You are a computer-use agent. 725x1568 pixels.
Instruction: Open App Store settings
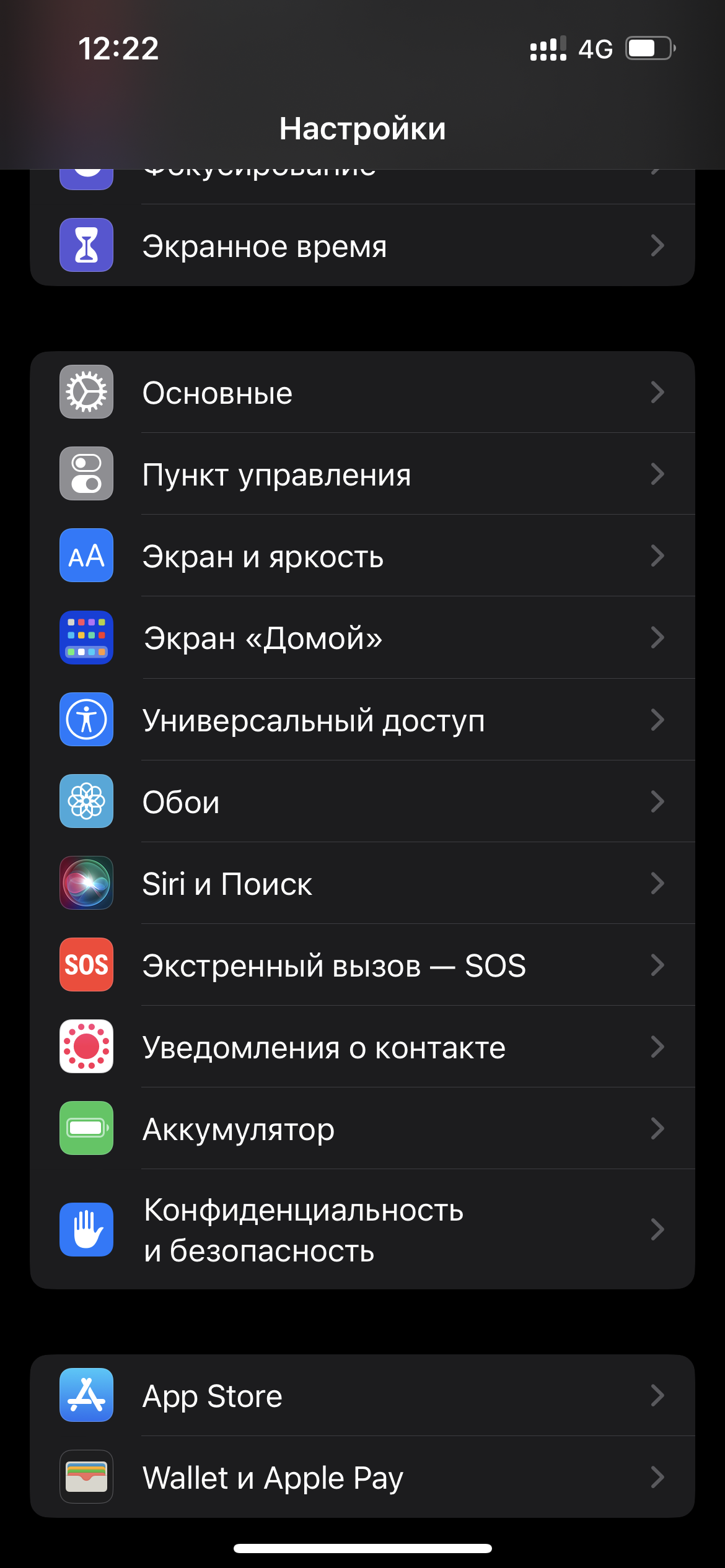point(362,1396)
